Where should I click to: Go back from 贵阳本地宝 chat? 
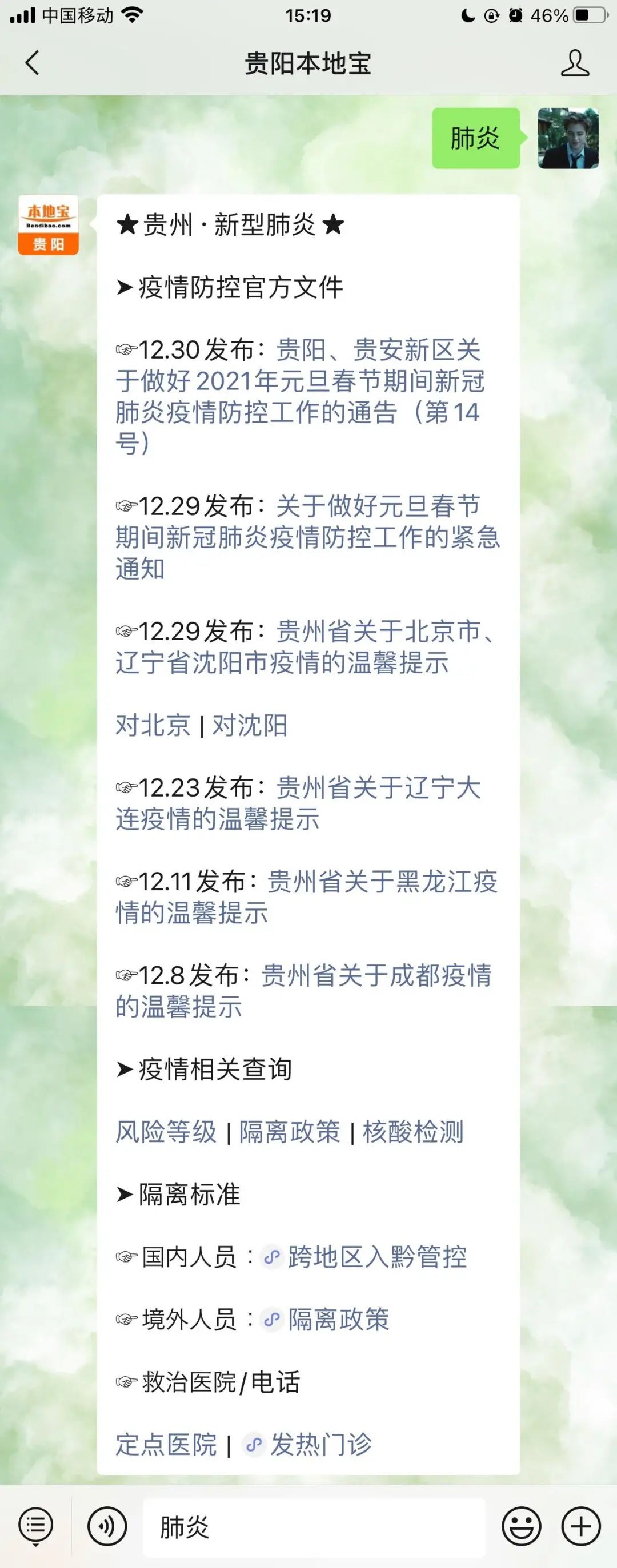[33, 63]
